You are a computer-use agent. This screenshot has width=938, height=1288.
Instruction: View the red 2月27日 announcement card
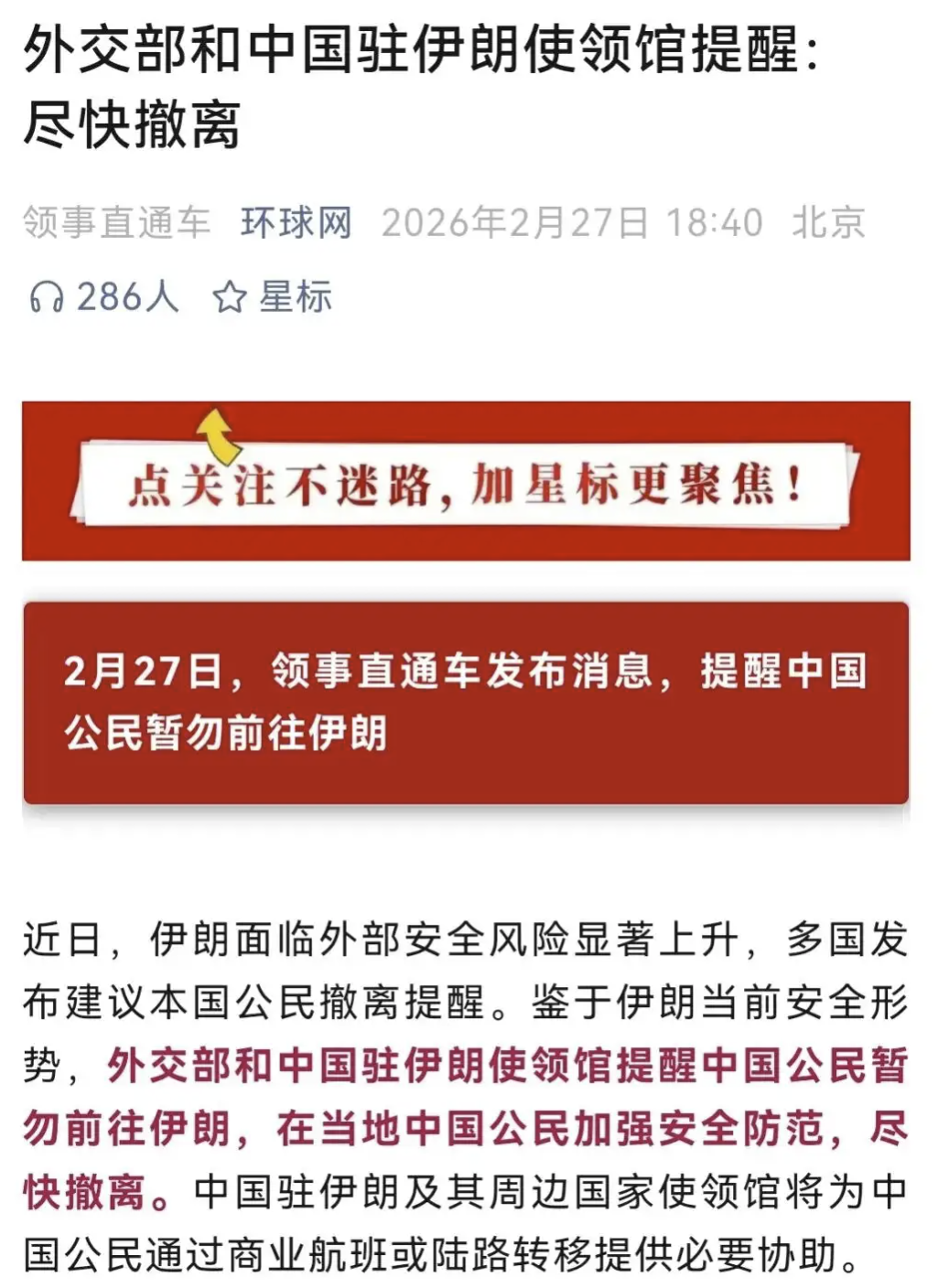[x=469, y=704]
